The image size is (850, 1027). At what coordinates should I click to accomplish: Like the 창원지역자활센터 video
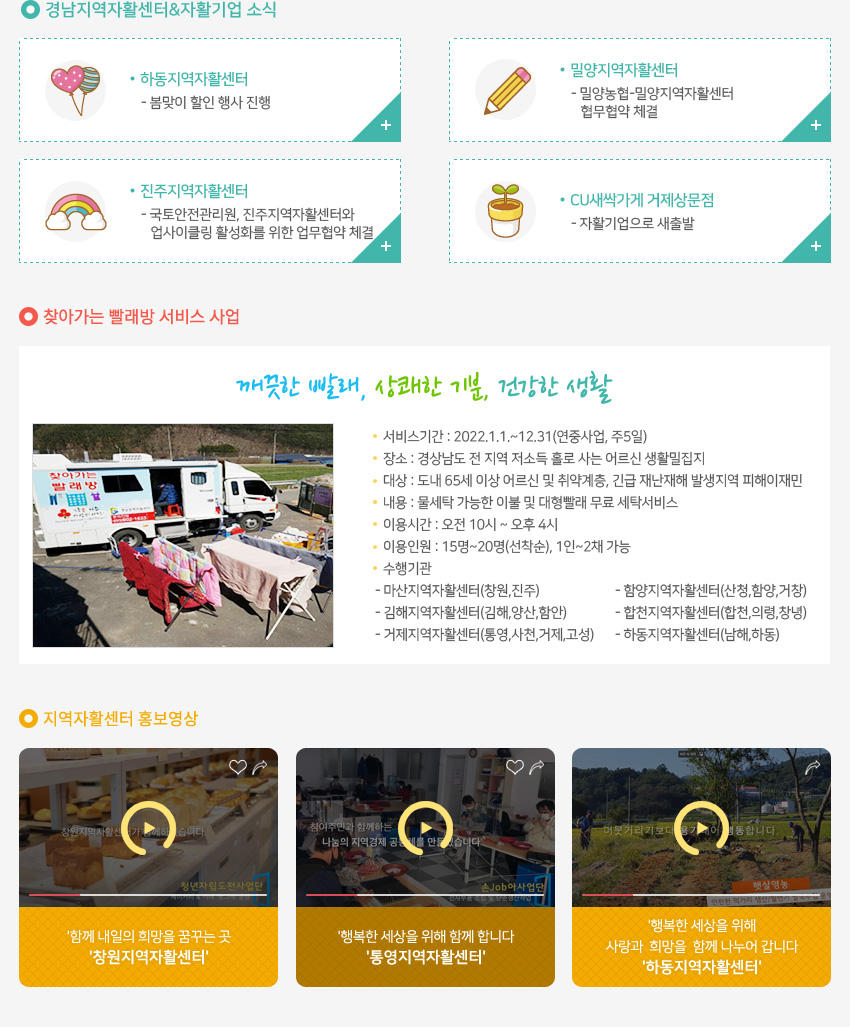(237, 767)
